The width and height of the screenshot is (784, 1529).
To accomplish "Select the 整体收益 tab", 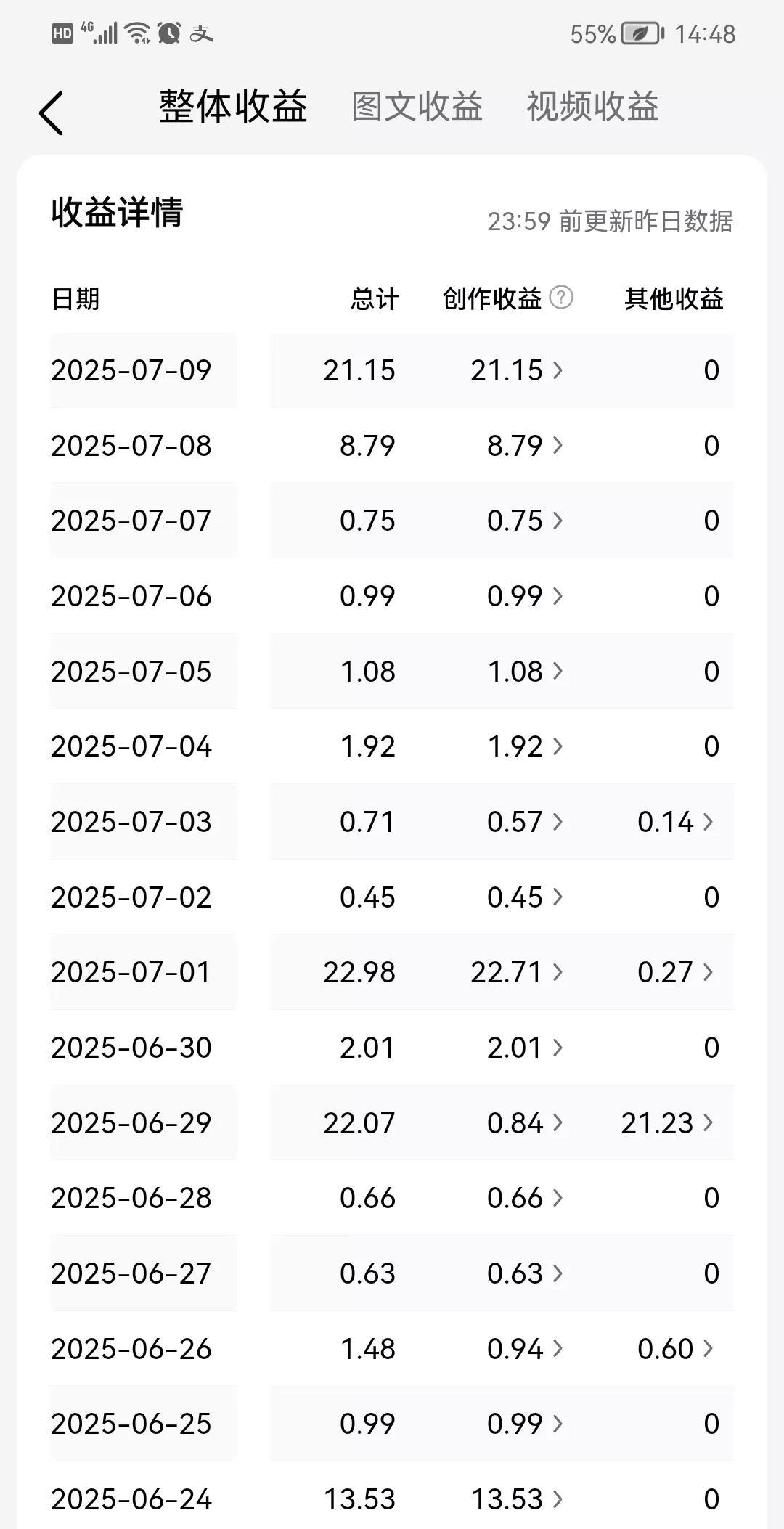I will pyautogui.click(x=233, y=107).
